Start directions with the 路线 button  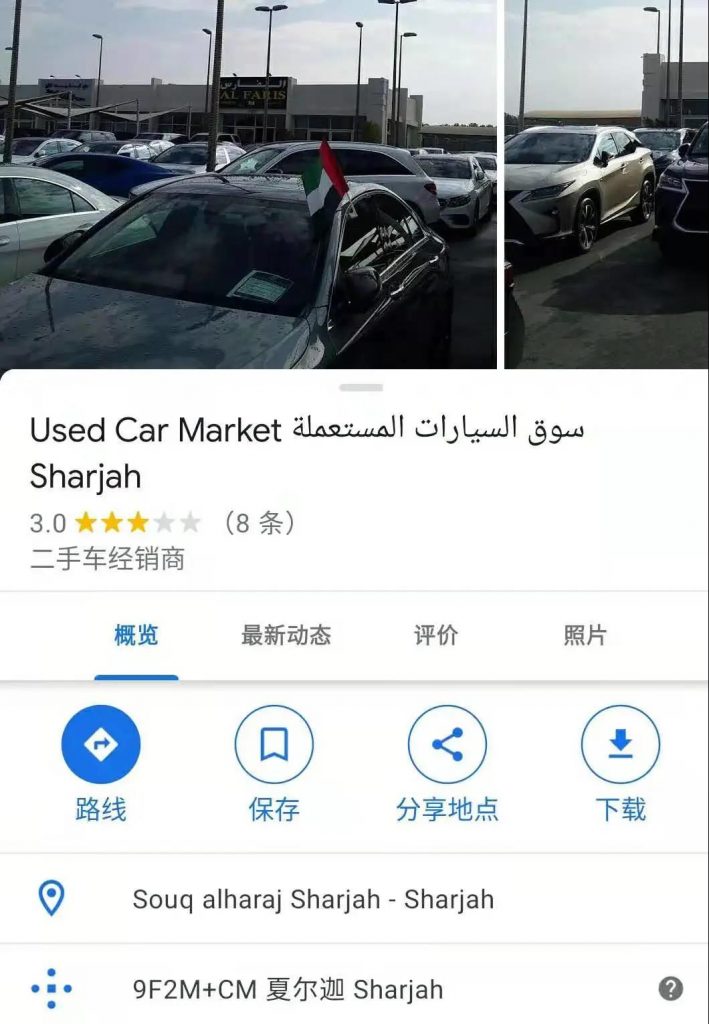(x=101, y=745)
